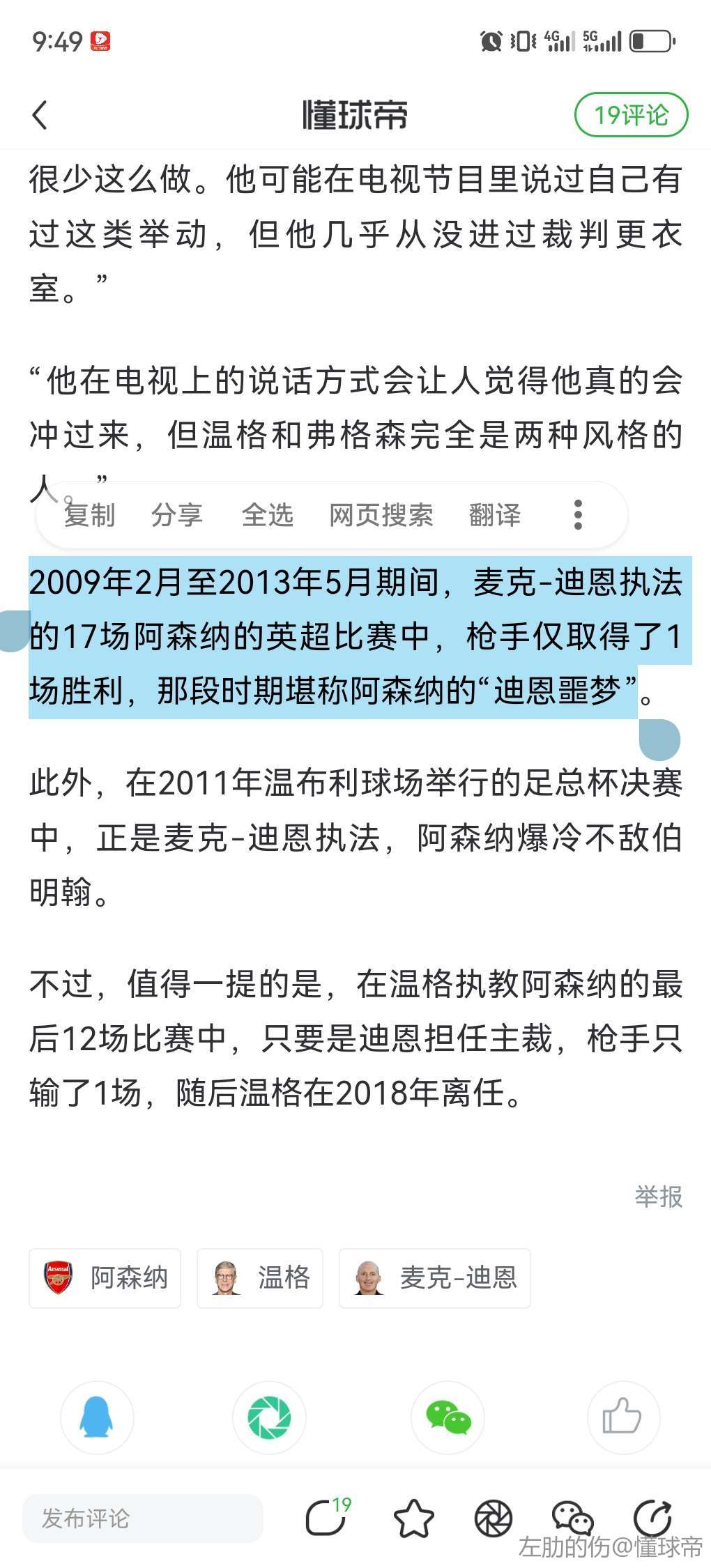This screenshot has height=1568, width=711.
Task: Share to WeChat via green chat bubbles
Action: [448, 1417]
